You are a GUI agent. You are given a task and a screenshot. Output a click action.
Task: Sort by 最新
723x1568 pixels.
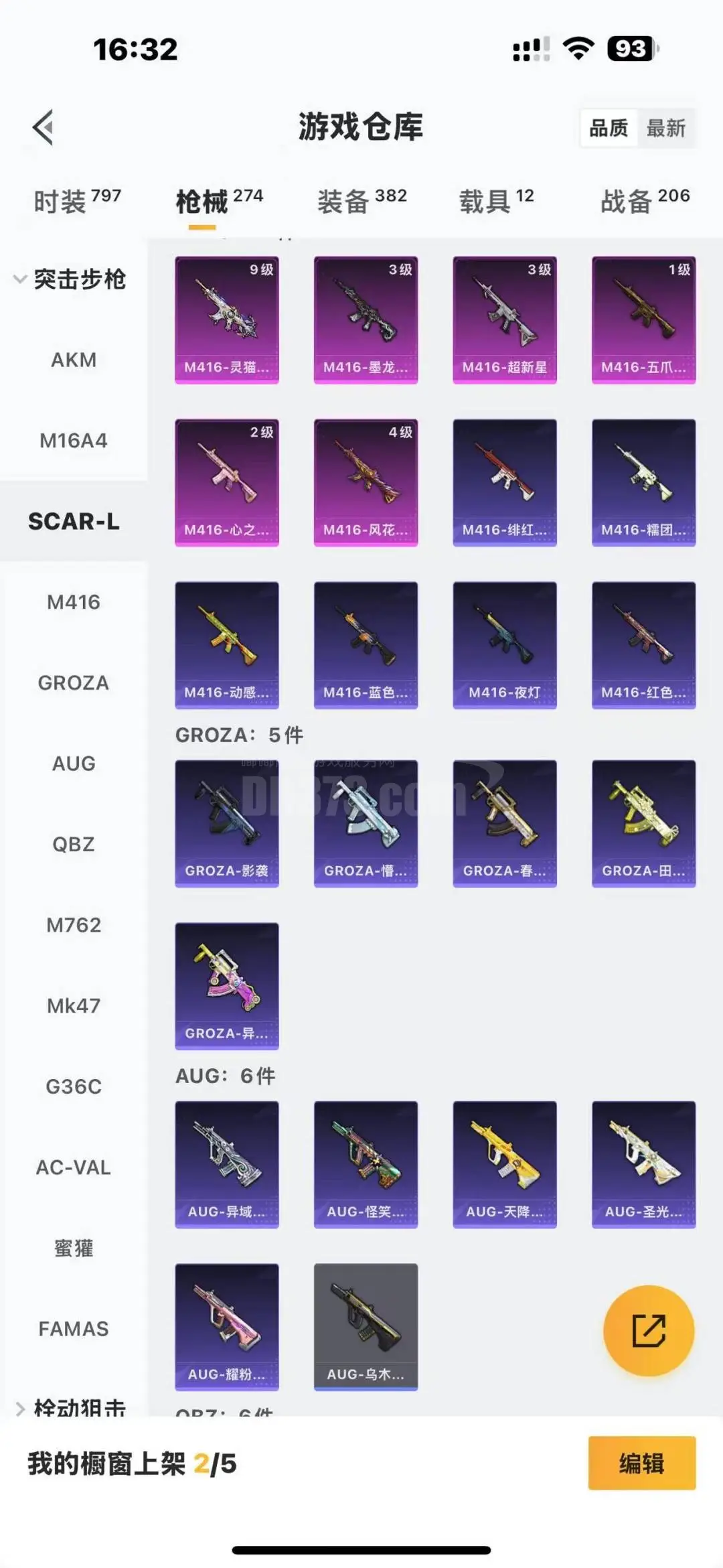coord(665,128)
